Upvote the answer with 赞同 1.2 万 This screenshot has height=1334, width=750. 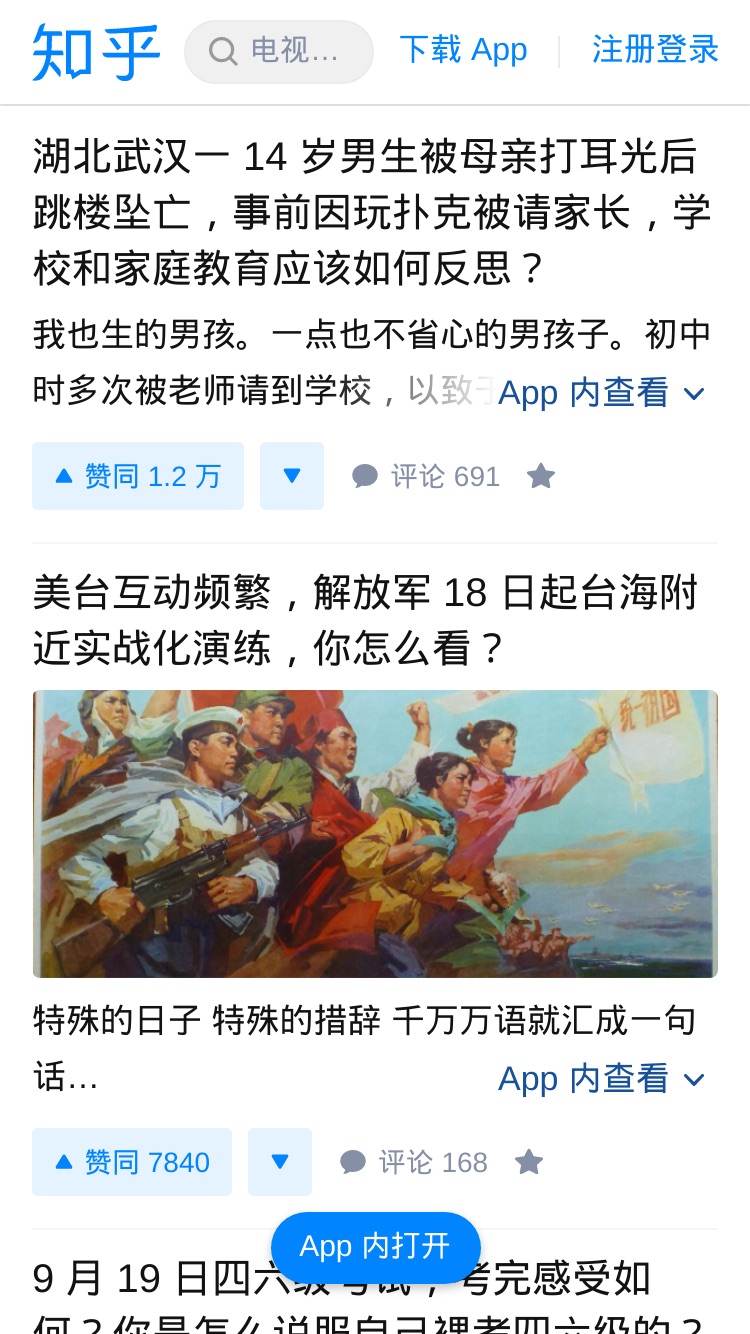pos(138,476)
